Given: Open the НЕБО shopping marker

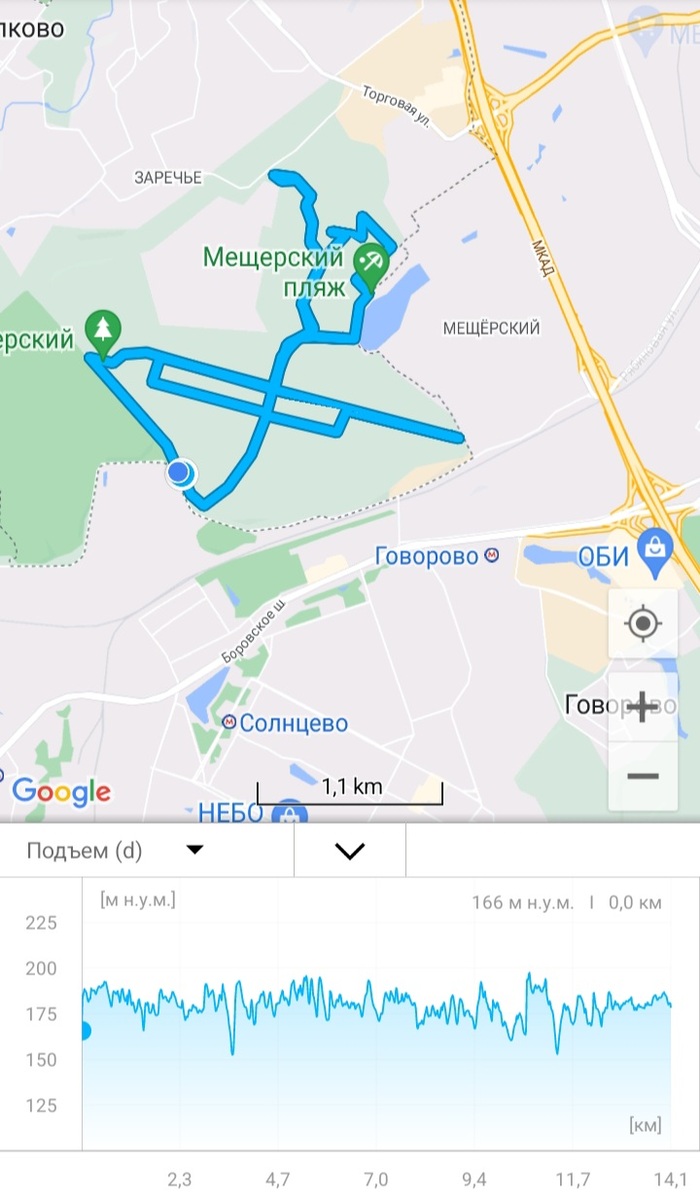Looking at the screenshot, I should point(289,812).
